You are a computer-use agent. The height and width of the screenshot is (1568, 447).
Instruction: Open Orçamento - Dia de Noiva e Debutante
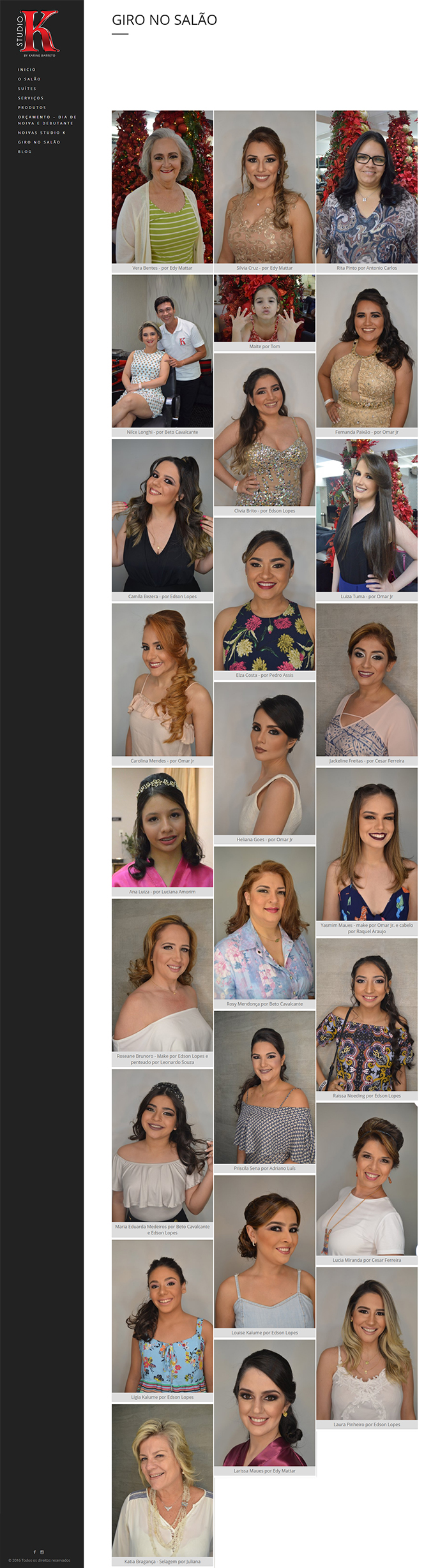point(47,120)
